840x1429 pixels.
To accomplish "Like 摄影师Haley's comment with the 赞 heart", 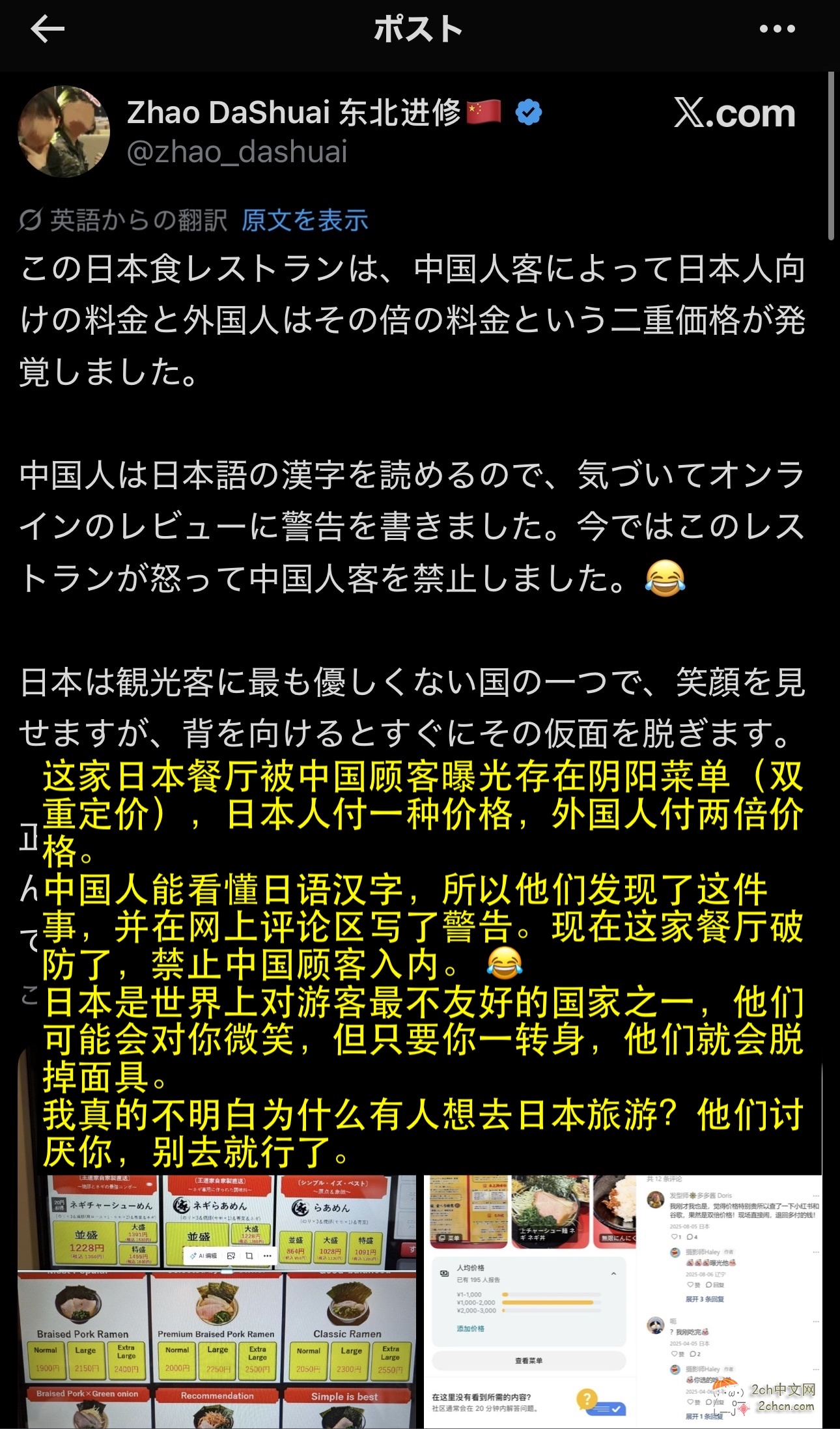I will click(690, 1285).
